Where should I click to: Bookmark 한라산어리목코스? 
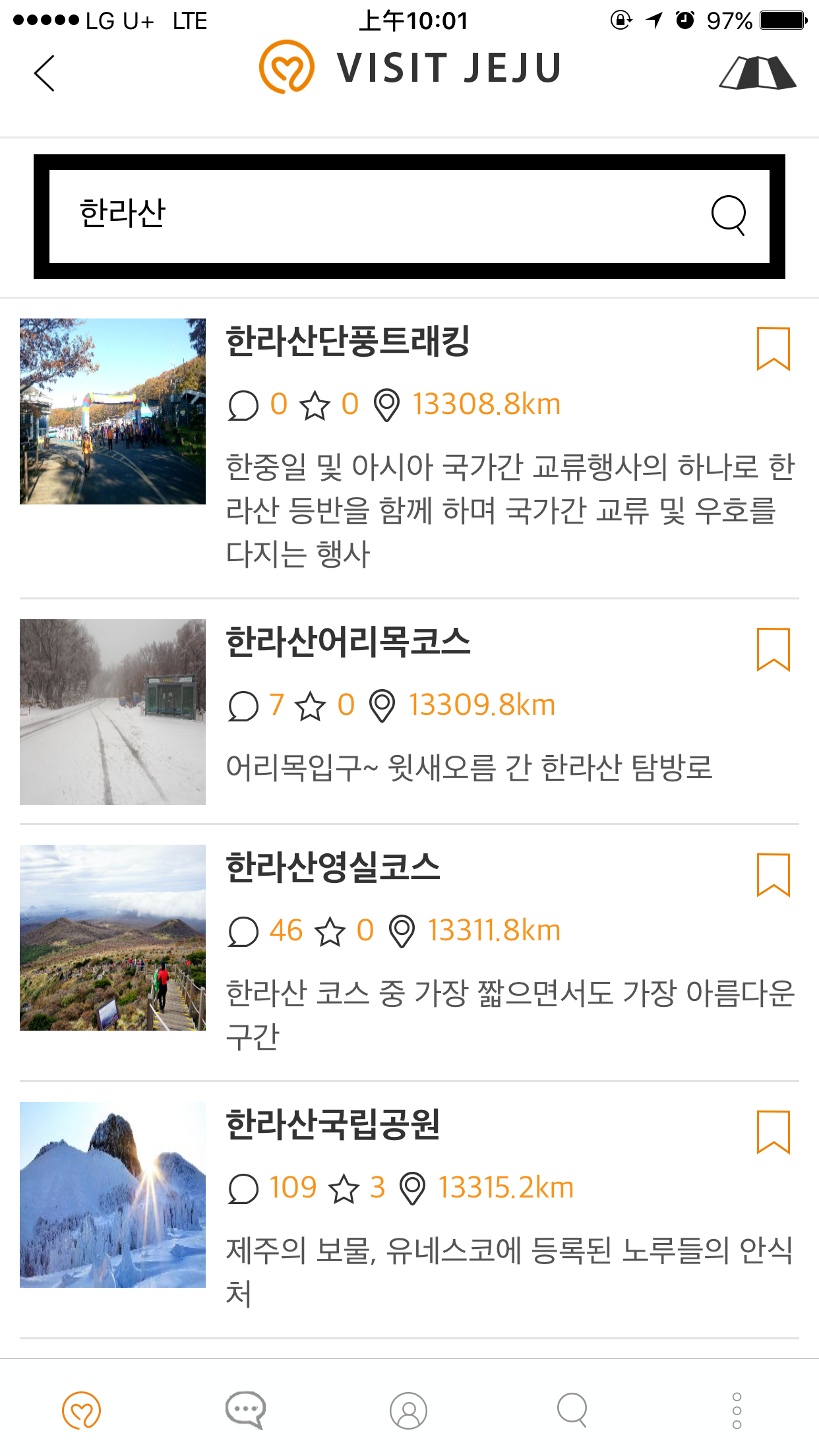773,649
